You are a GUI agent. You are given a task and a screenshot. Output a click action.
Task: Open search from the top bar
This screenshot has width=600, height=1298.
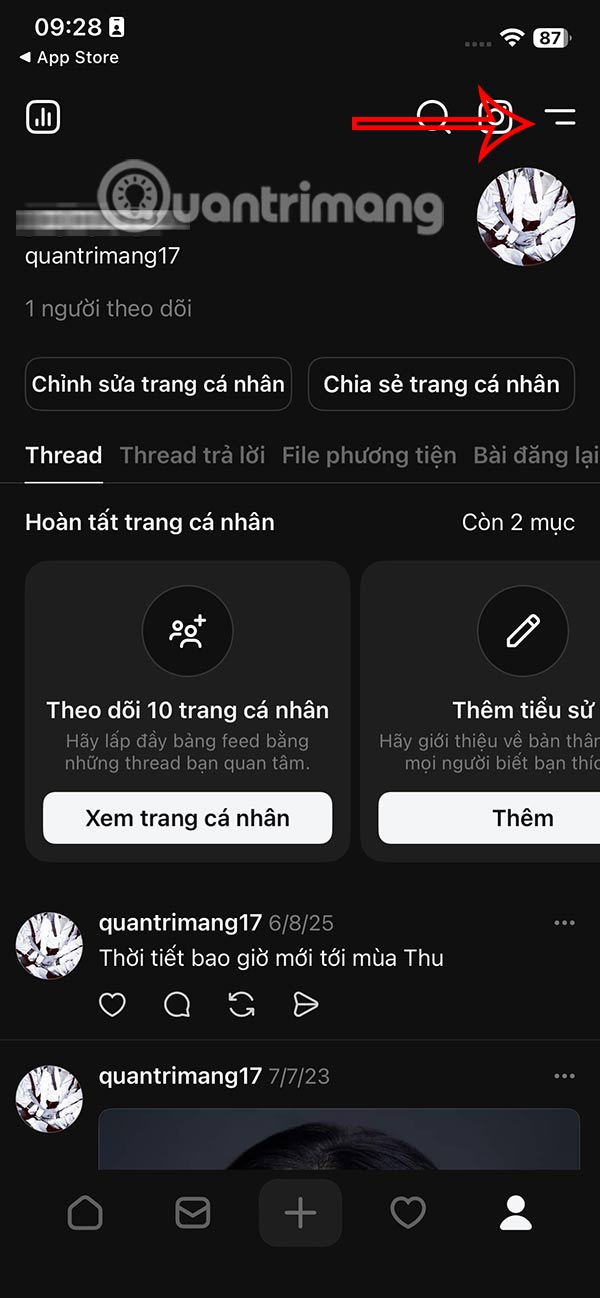[433, 116]
